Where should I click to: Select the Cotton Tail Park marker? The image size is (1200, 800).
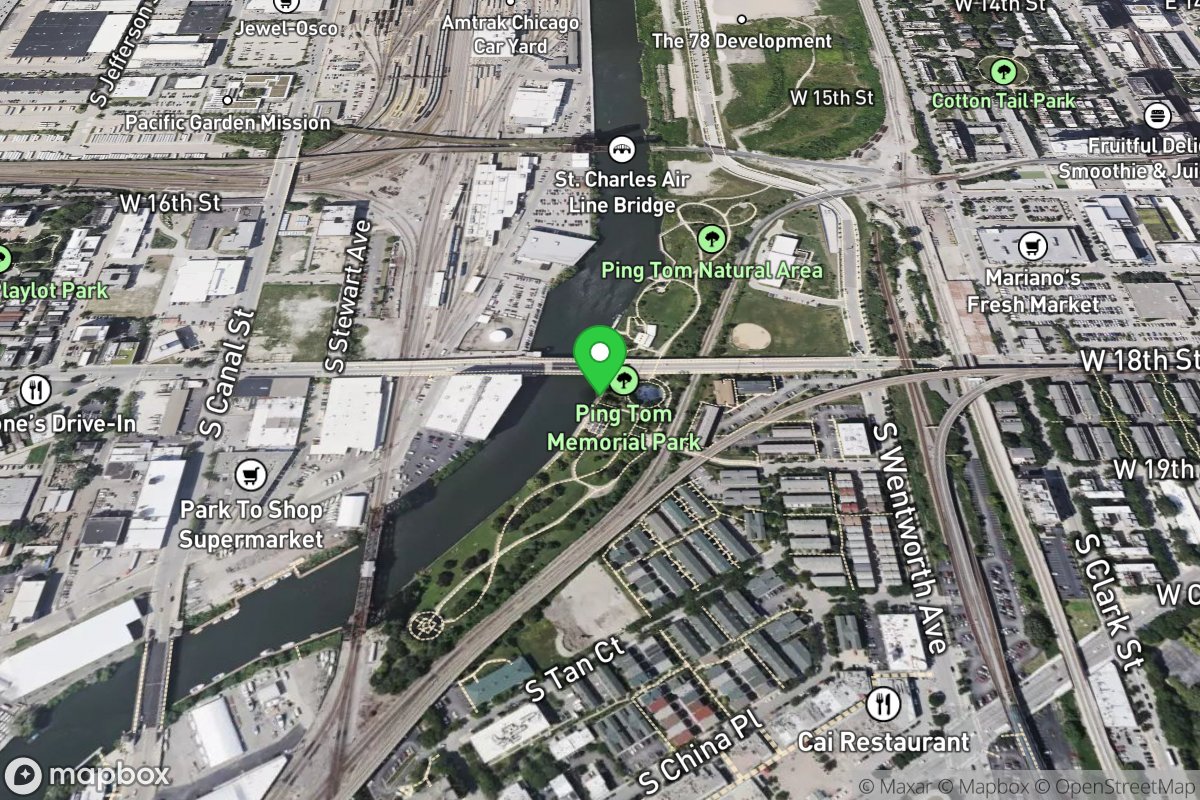tap(1002, 72)
